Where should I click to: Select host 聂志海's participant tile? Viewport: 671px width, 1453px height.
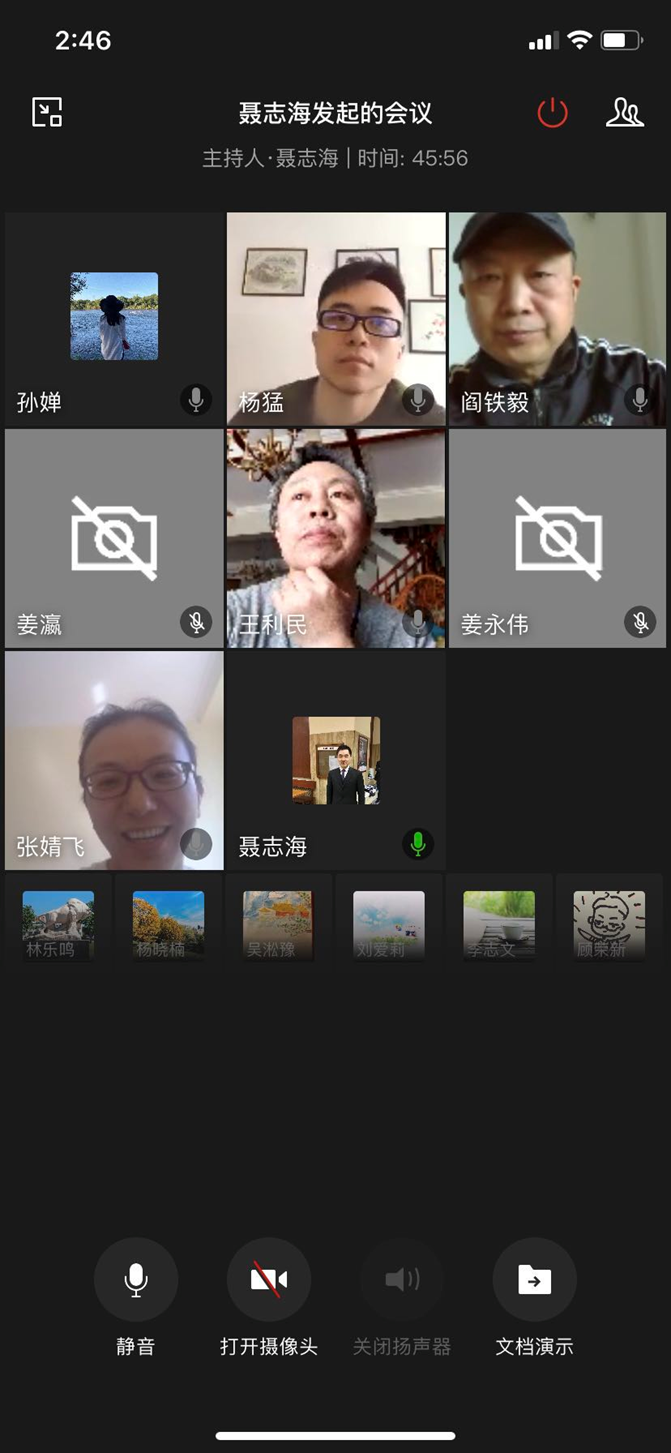point(336,760)
